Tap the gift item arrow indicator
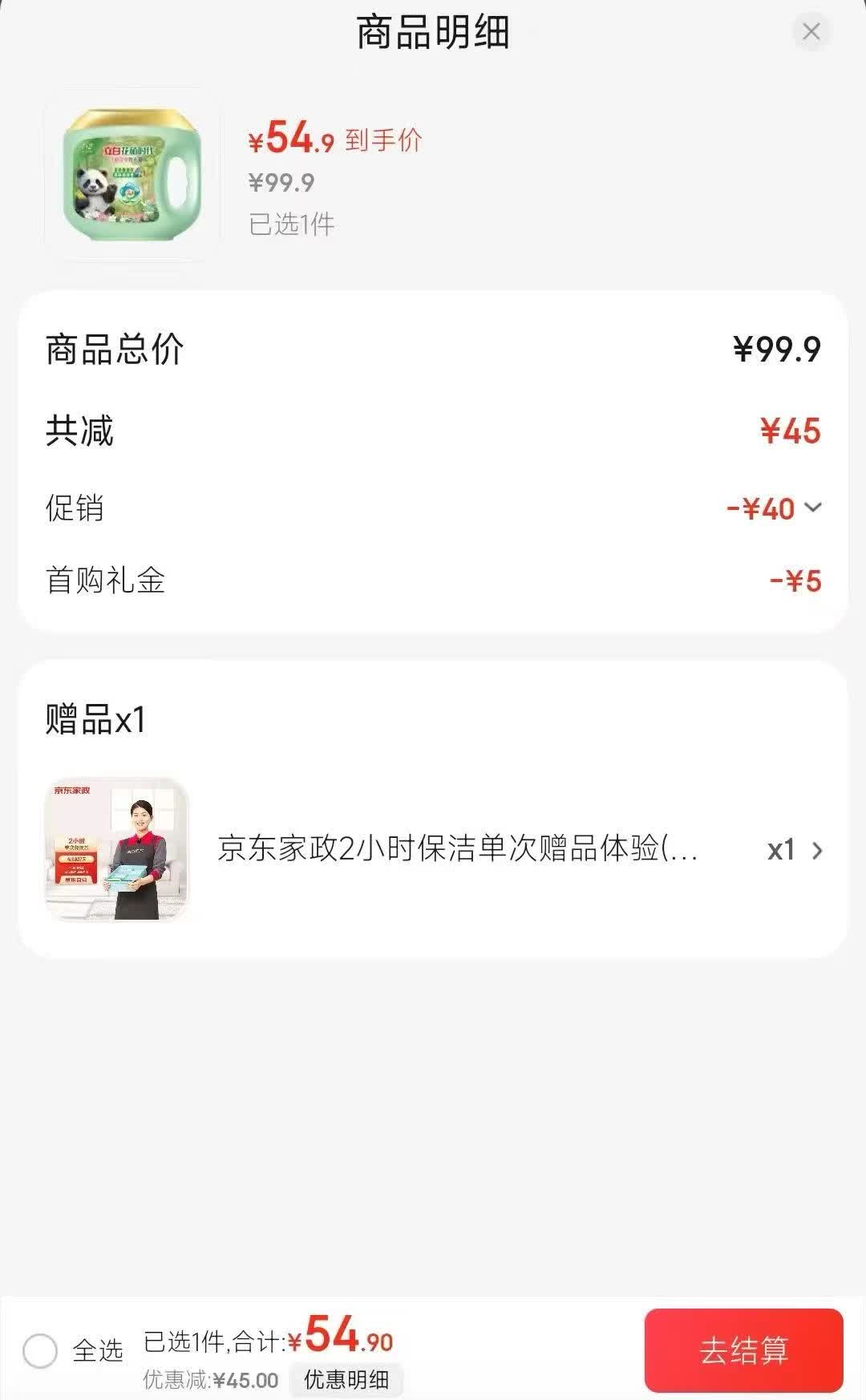 [818, 852]
